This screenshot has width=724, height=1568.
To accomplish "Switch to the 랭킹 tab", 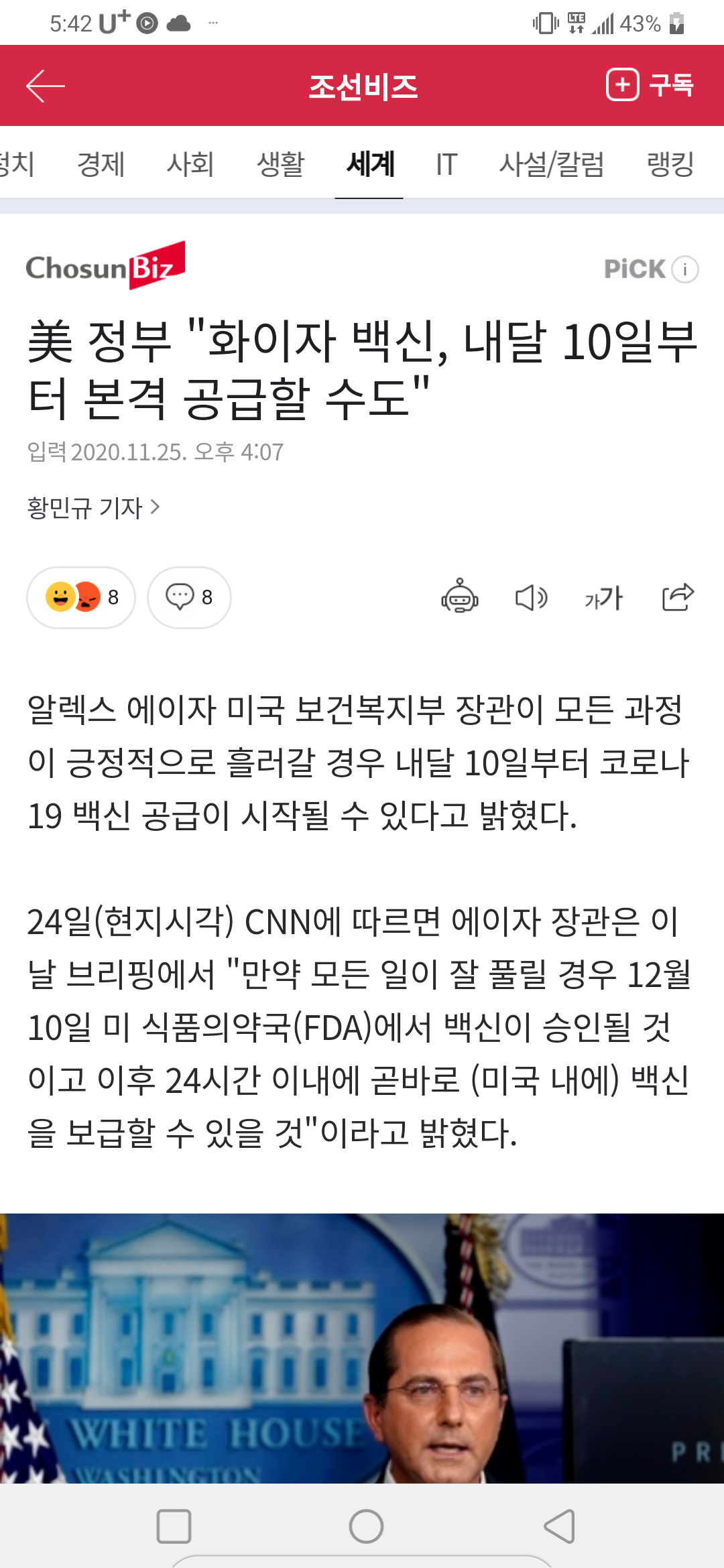I will pyautogui.click(x=670, y=164).
